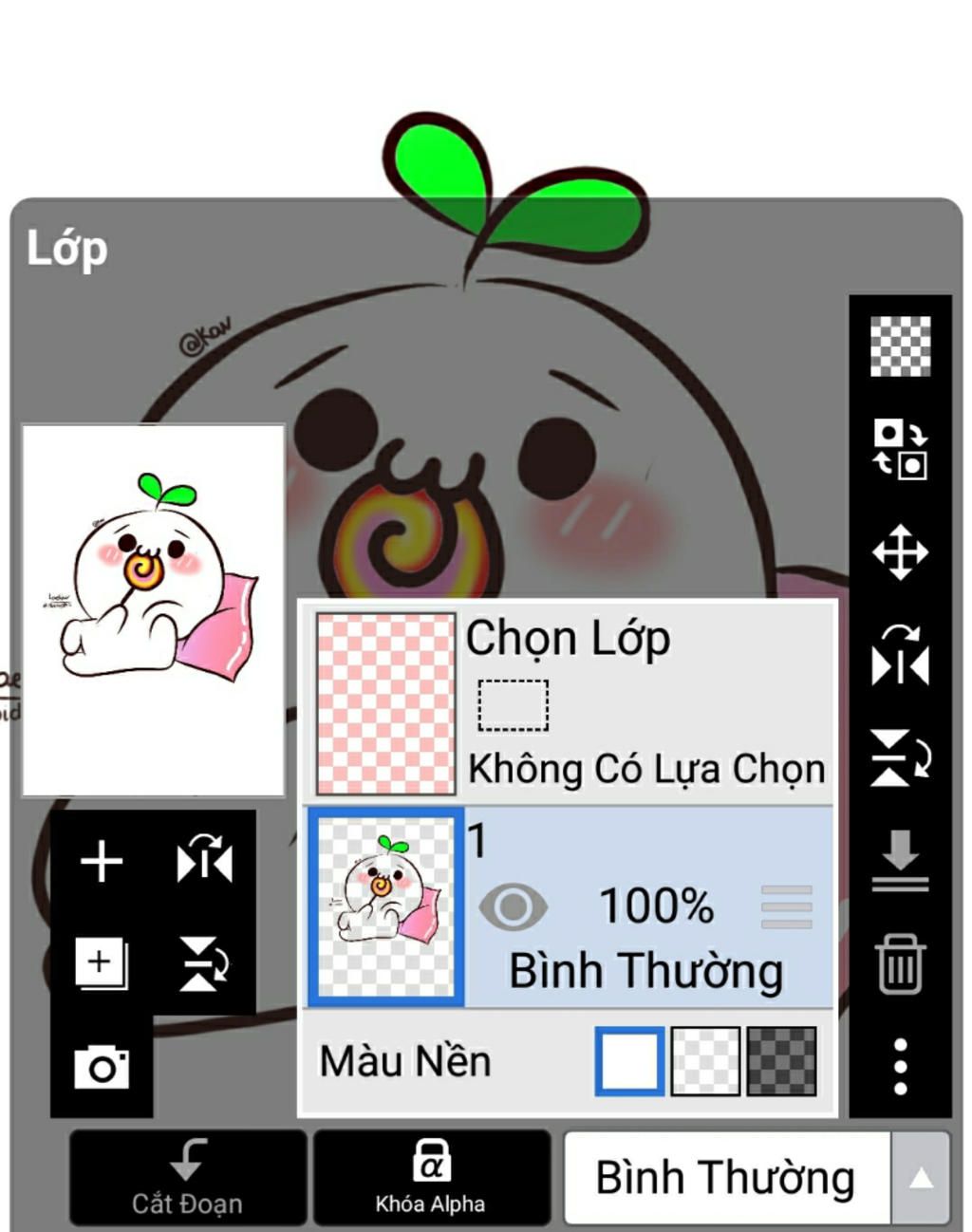Duplicate the layer with the stacked plus icon
The image size is (972, 1232).
102,963
